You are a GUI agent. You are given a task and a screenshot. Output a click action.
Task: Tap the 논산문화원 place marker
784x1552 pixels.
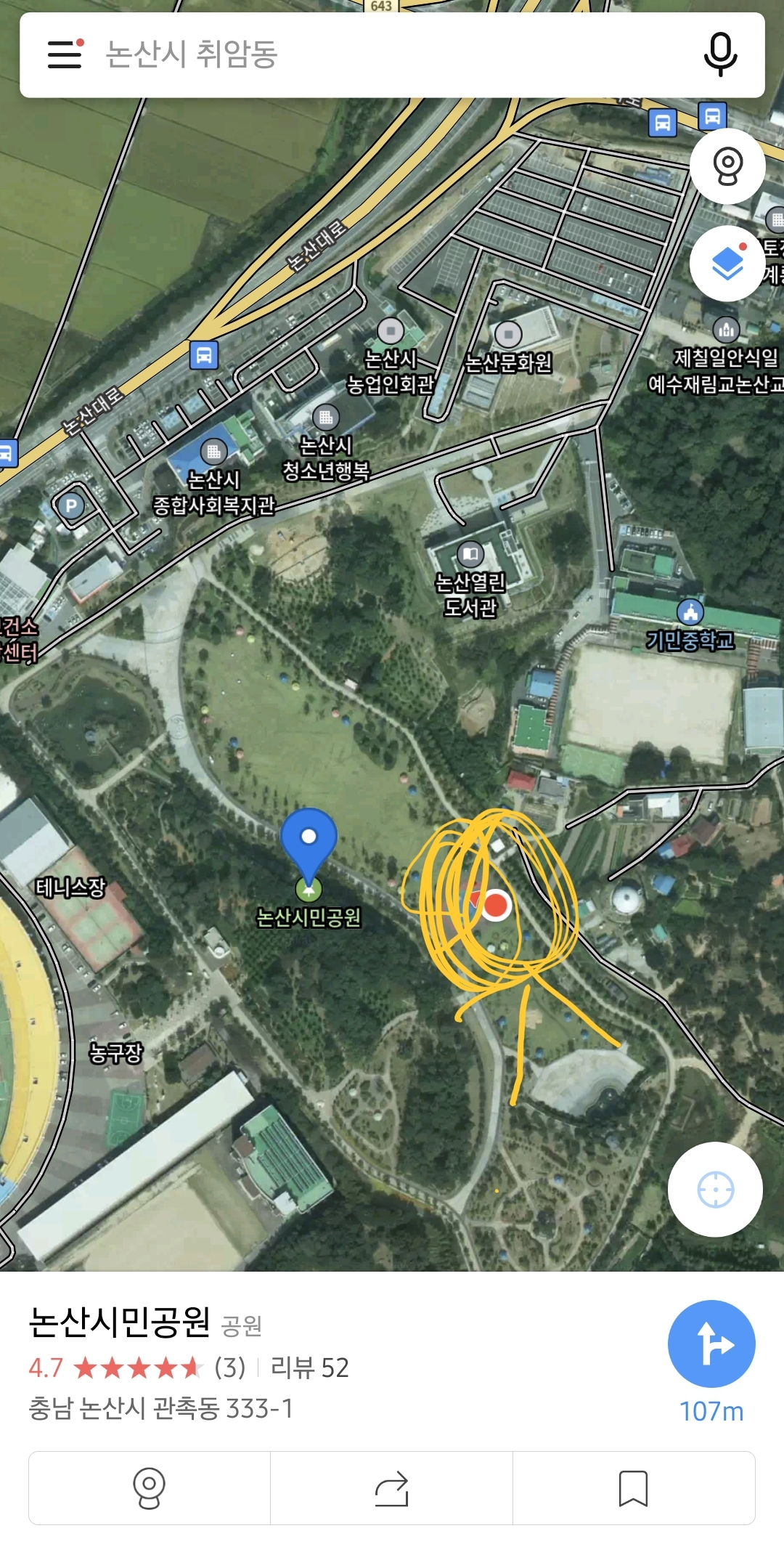click(x=509, y=334)
